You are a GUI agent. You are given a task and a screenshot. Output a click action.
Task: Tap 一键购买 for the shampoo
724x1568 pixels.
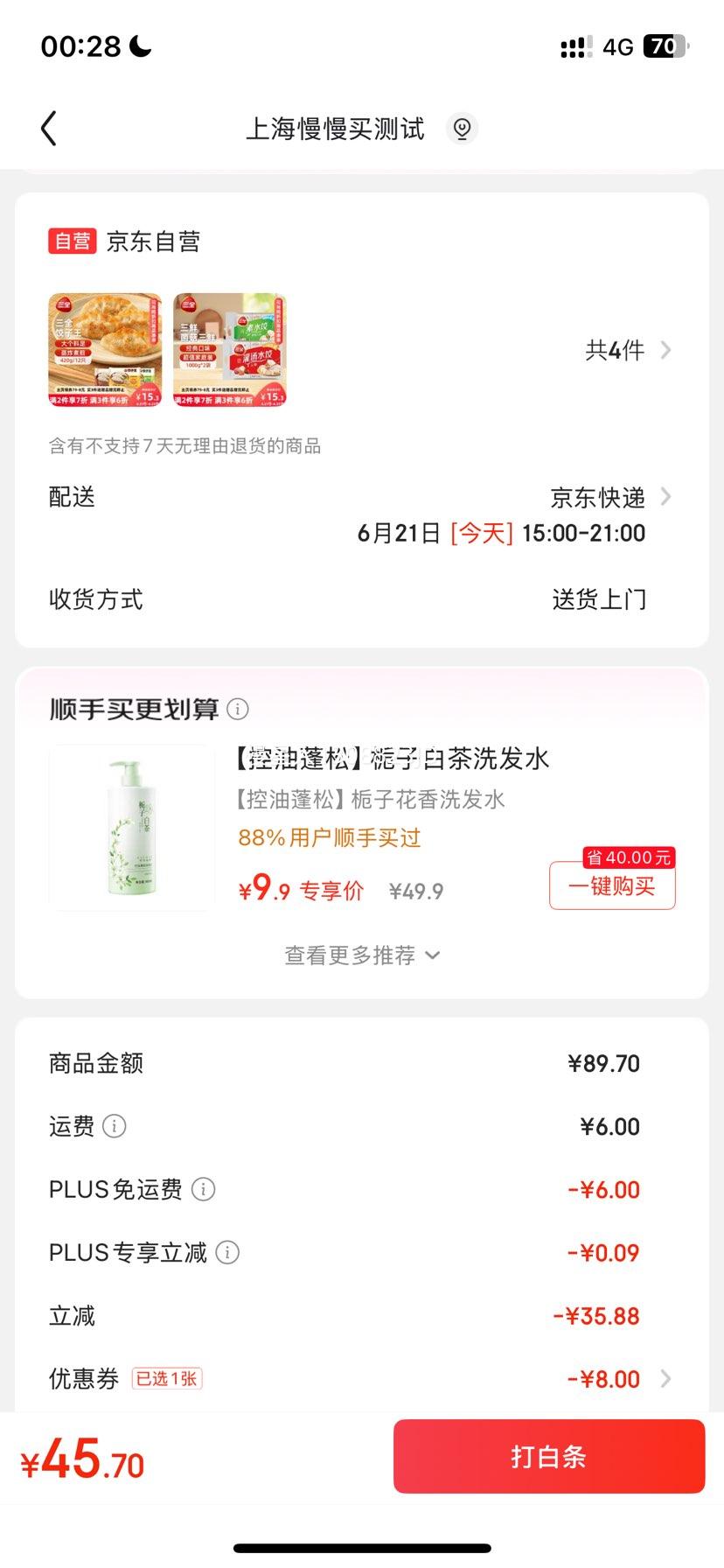coord(612,885)
